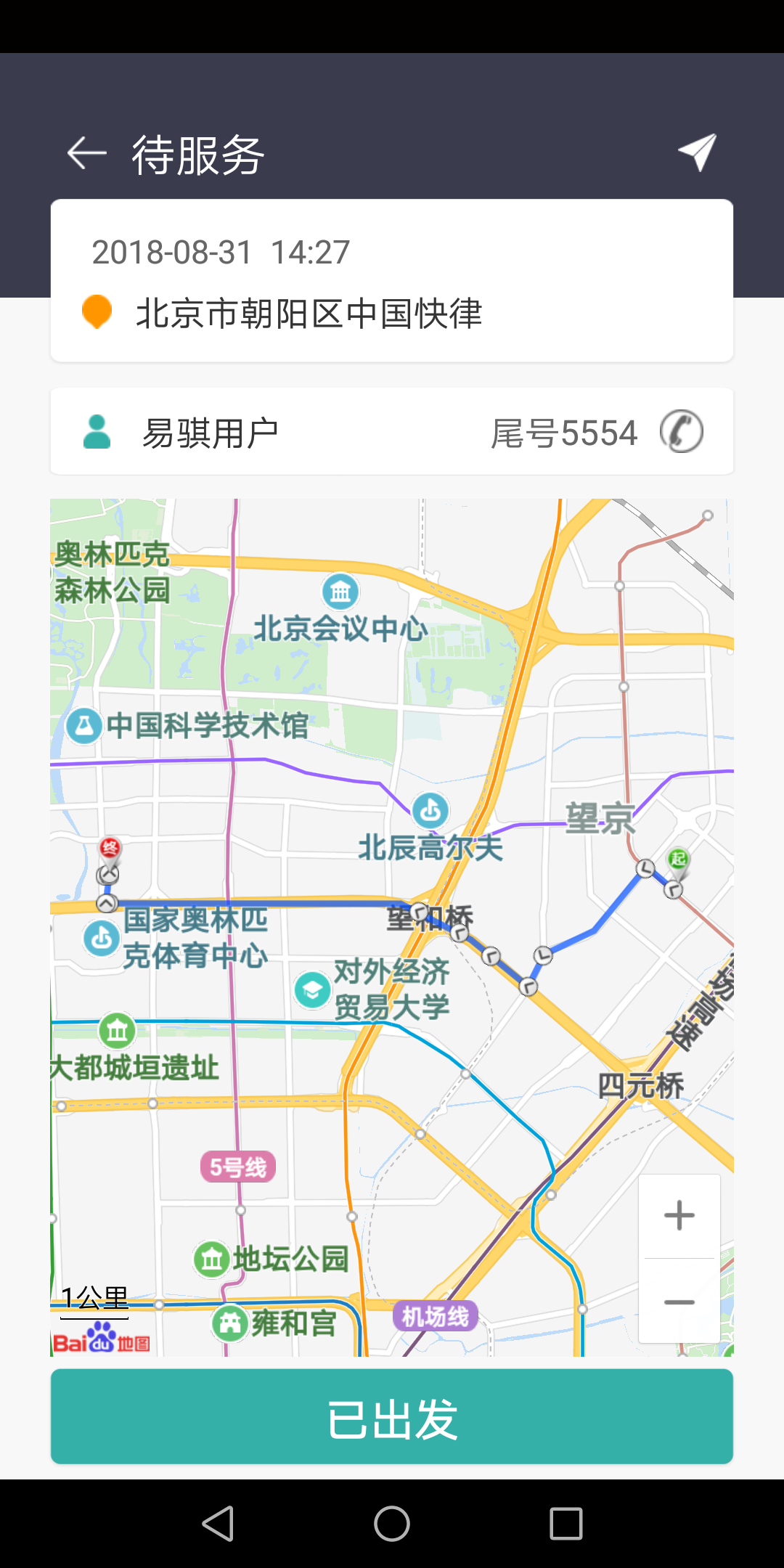Go back from the 待服务 screen

point(87,153)
